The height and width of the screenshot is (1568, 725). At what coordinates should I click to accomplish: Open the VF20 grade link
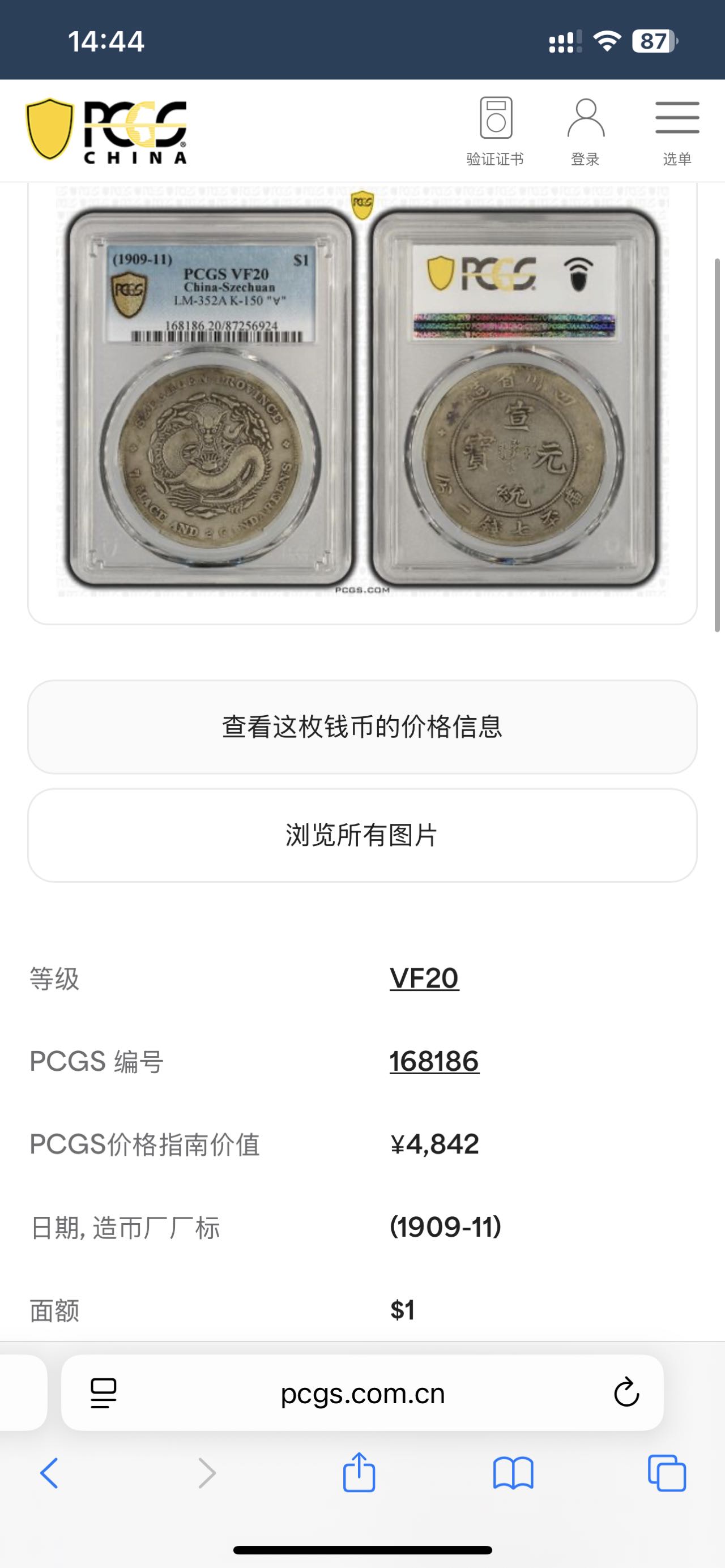[x=424, y=978]
